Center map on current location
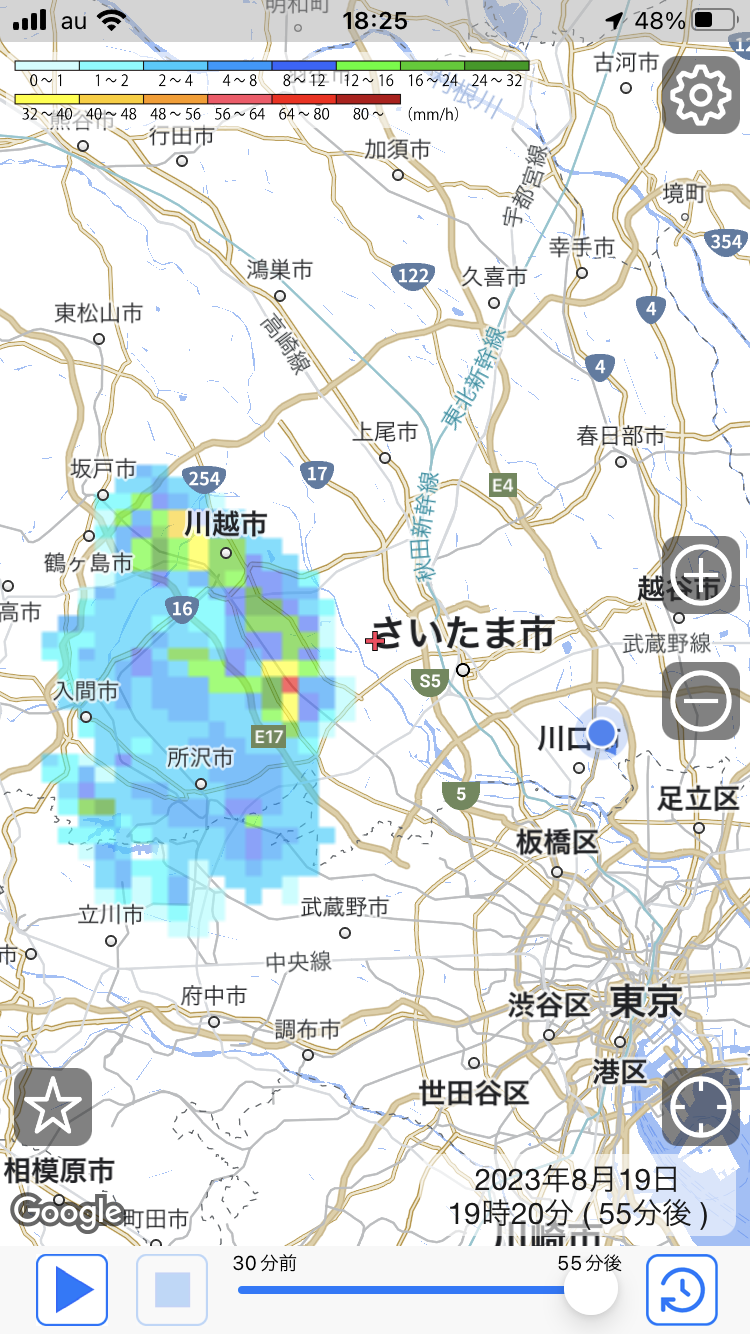This screenshot has height=1334, width=750. click(701, 1107)
